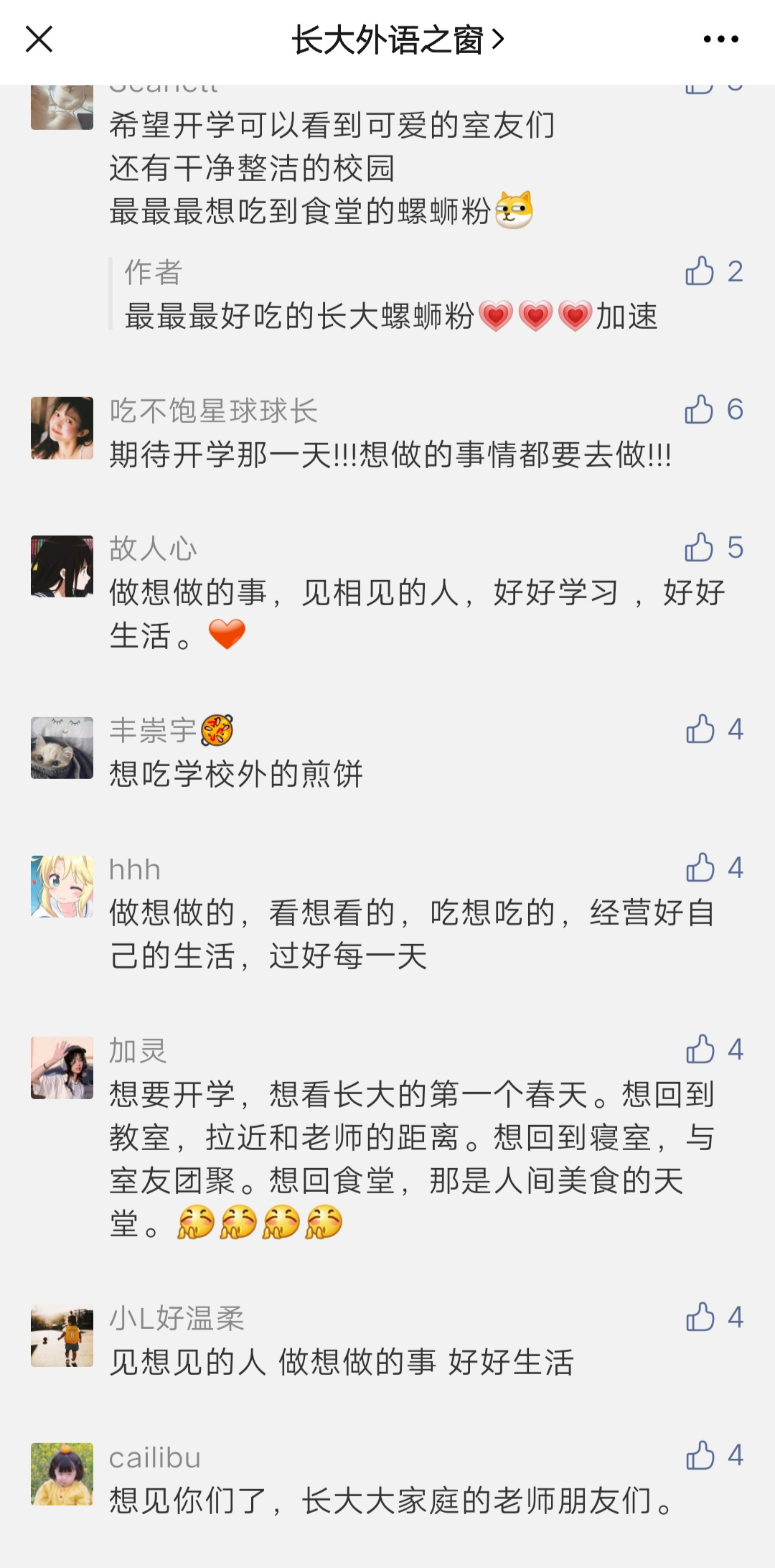Like 加灵's comment
775x1568 pixels.
(x=700, y=1050)
